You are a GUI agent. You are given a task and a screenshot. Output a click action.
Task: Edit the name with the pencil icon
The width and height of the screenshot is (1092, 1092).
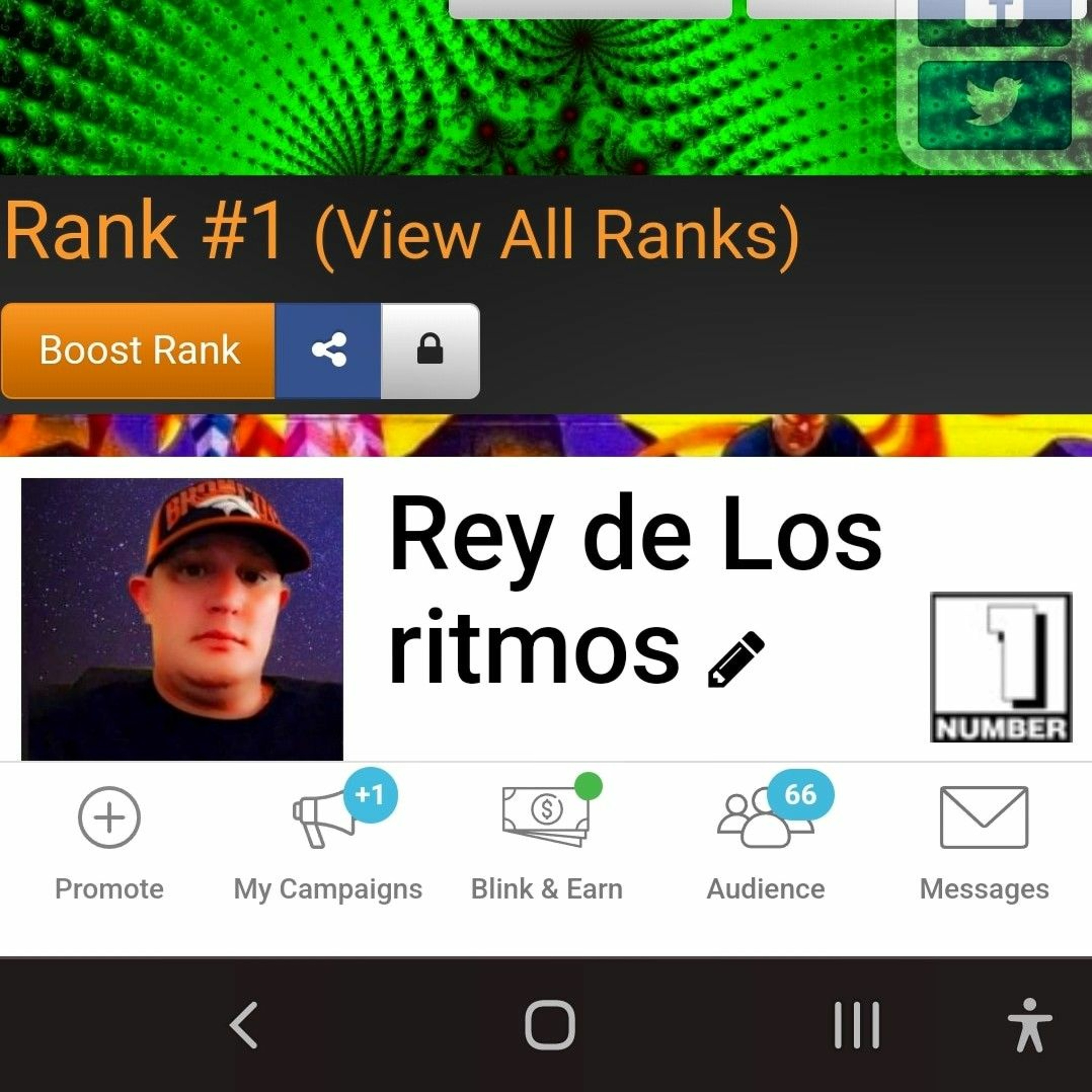point(736,659)
